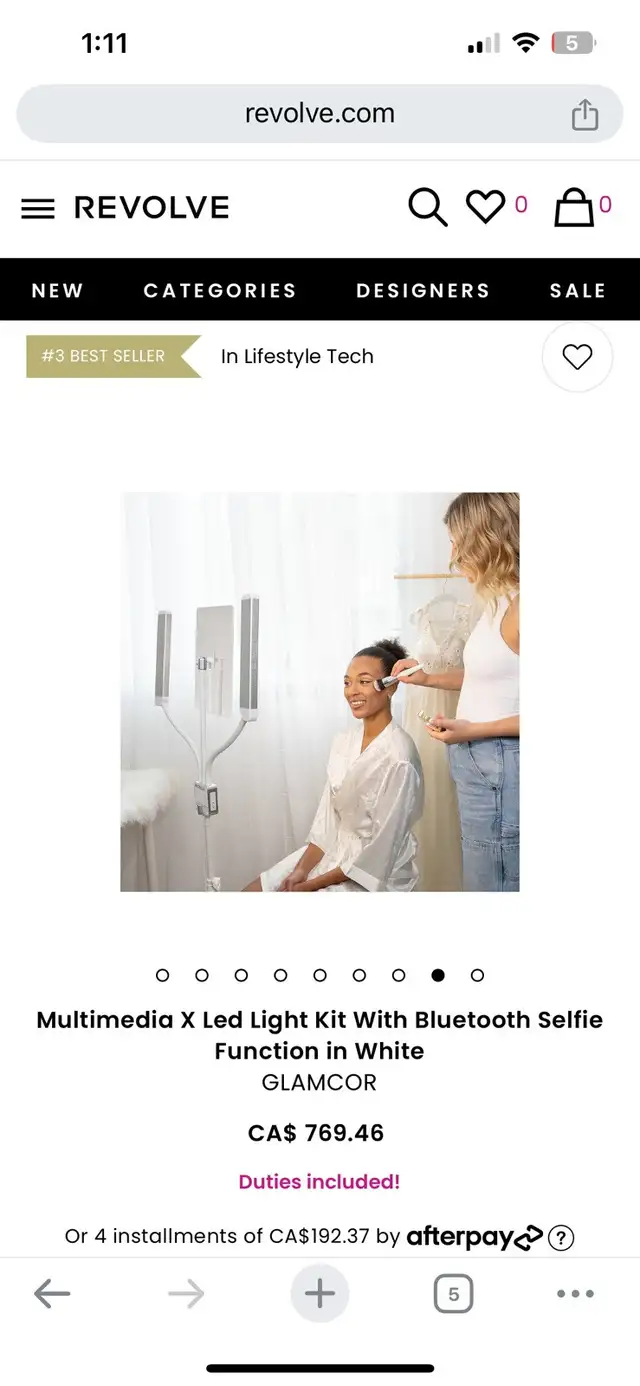This screenshot has height=1386, width=640.
Task: Add this light kit to favorites
Action: (577, 357)
